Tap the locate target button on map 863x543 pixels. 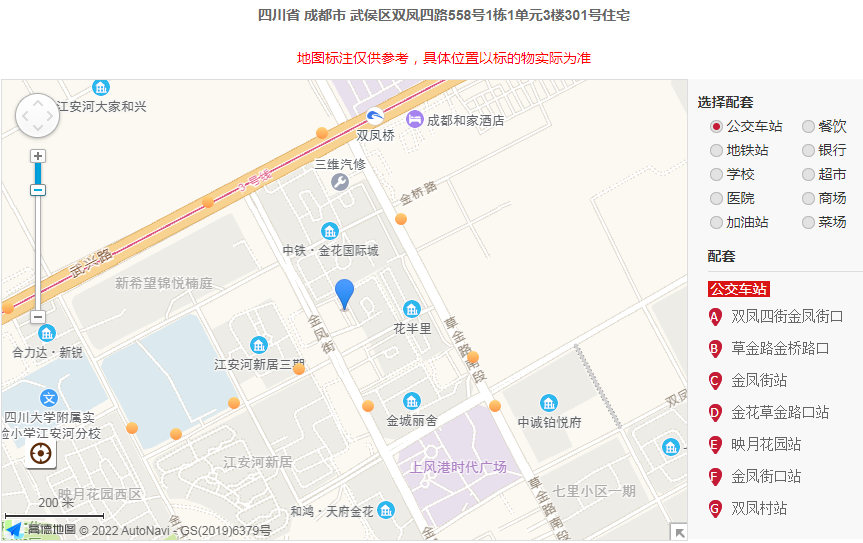coord(41,454)
